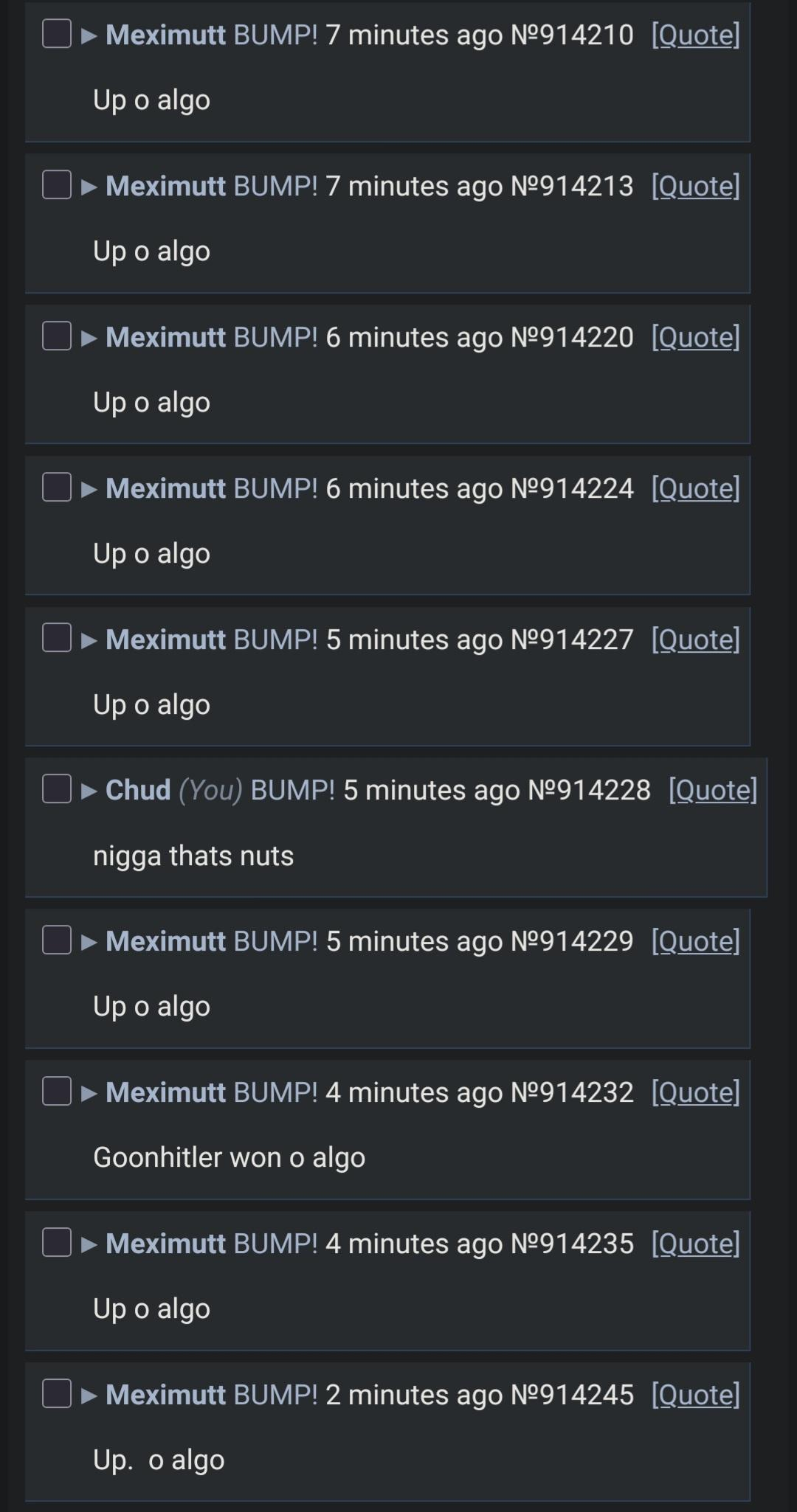The image size is (797, 1512).
Task: Open the arrow menu on post №914232
Action: [x=89, y=1093]
